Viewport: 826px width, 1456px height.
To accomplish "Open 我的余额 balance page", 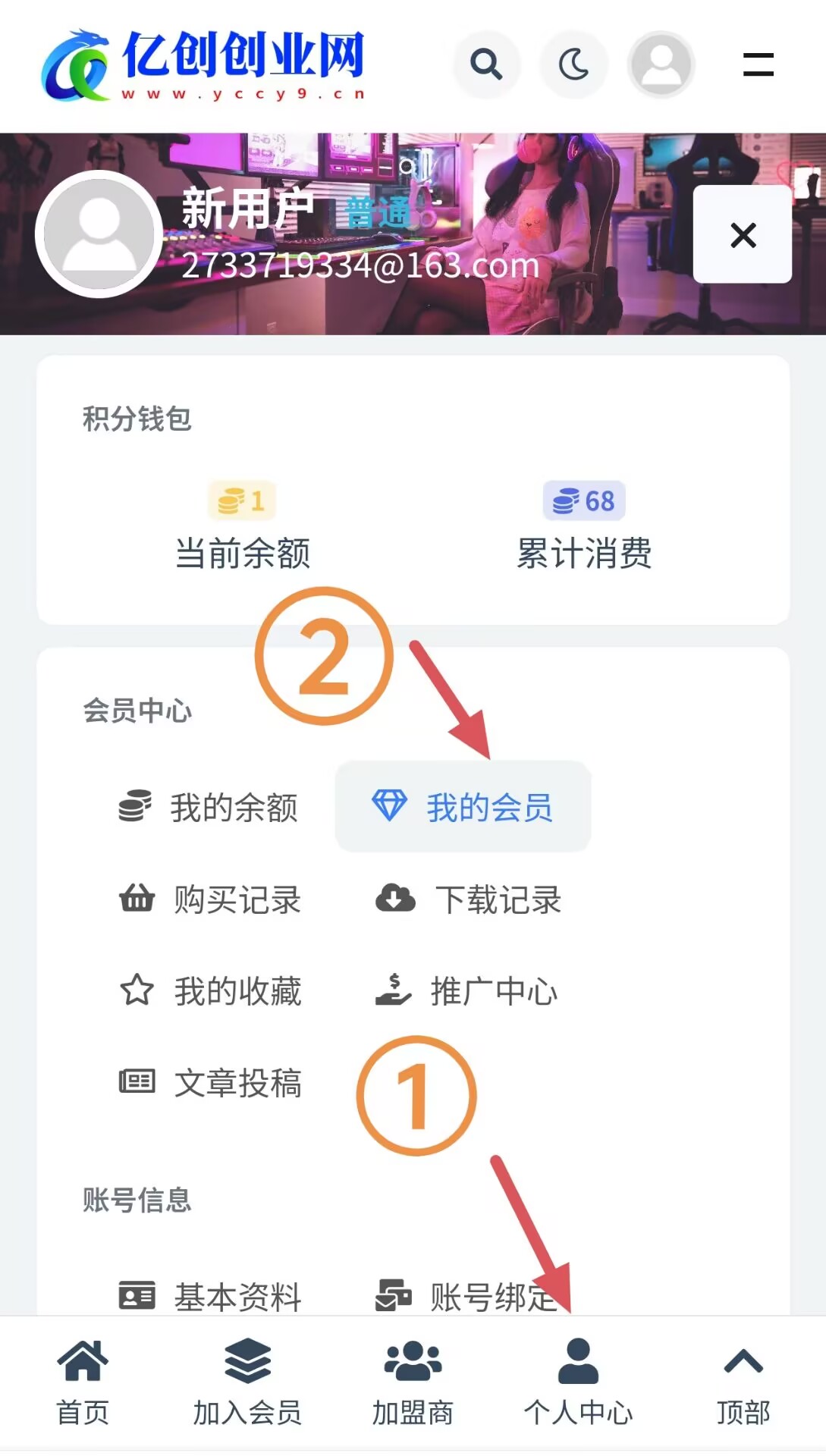I will pos(209,807).
